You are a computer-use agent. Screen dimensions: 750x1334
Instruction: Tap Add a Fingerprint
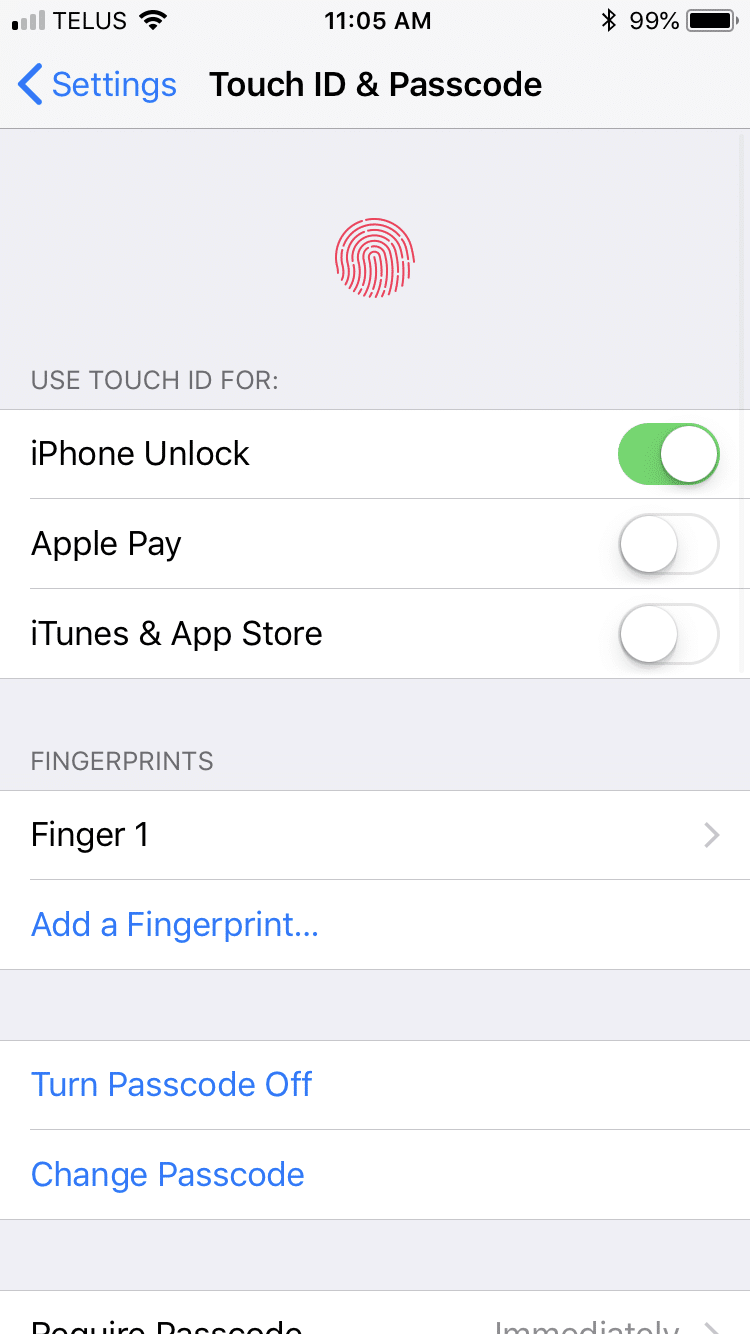point(175,925)
